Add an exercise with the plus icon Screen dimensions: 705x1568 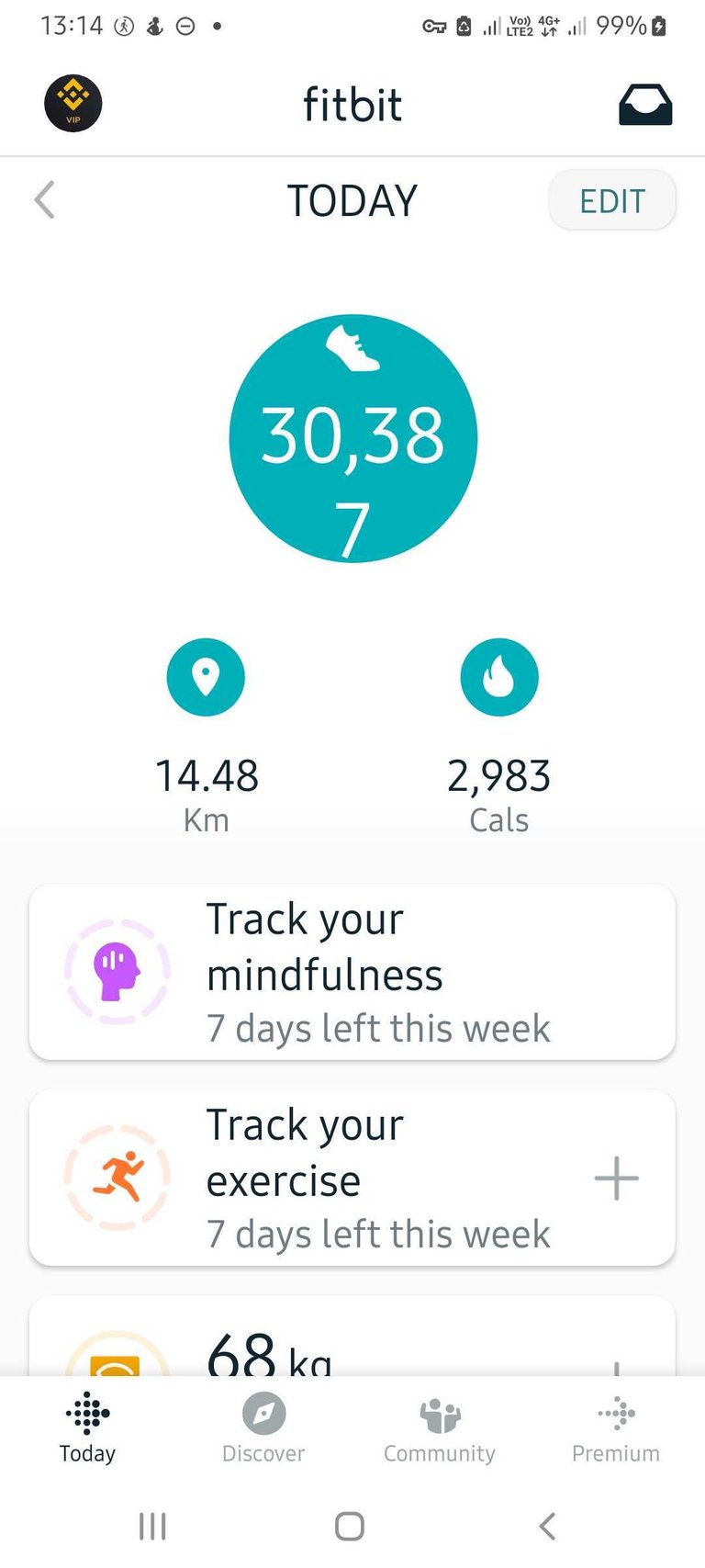click(x=616, y=1179)
